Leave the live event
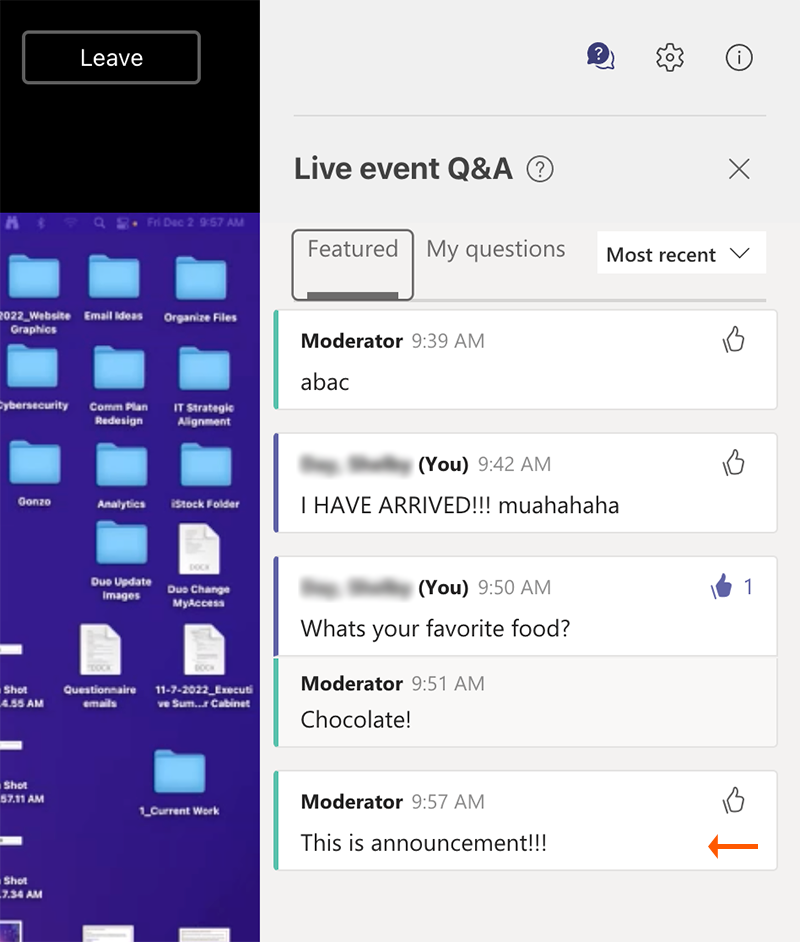The width and height of the screenshot is (800, 942). click(x=111, y=58)
